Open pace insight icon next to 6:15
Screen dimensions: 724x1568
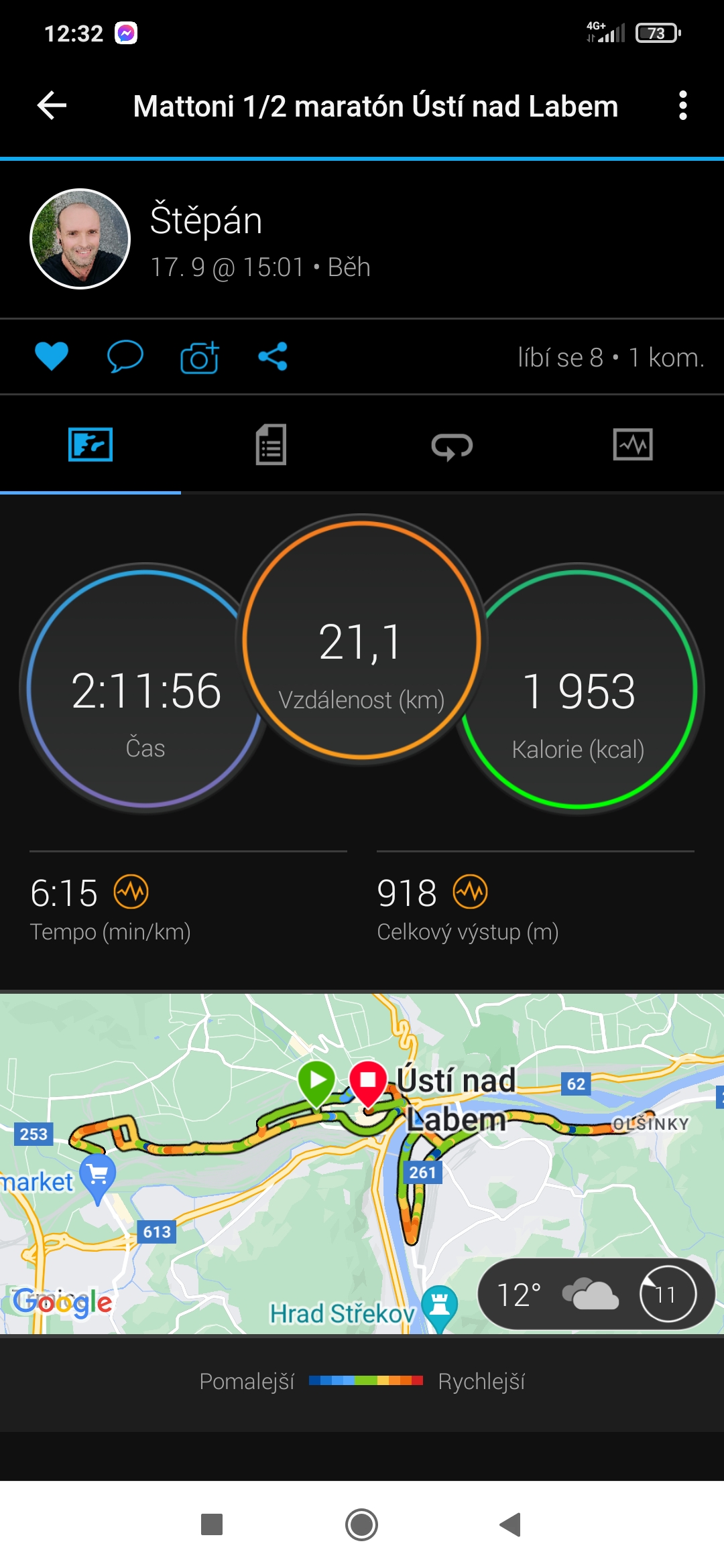[x=131, y=892]
